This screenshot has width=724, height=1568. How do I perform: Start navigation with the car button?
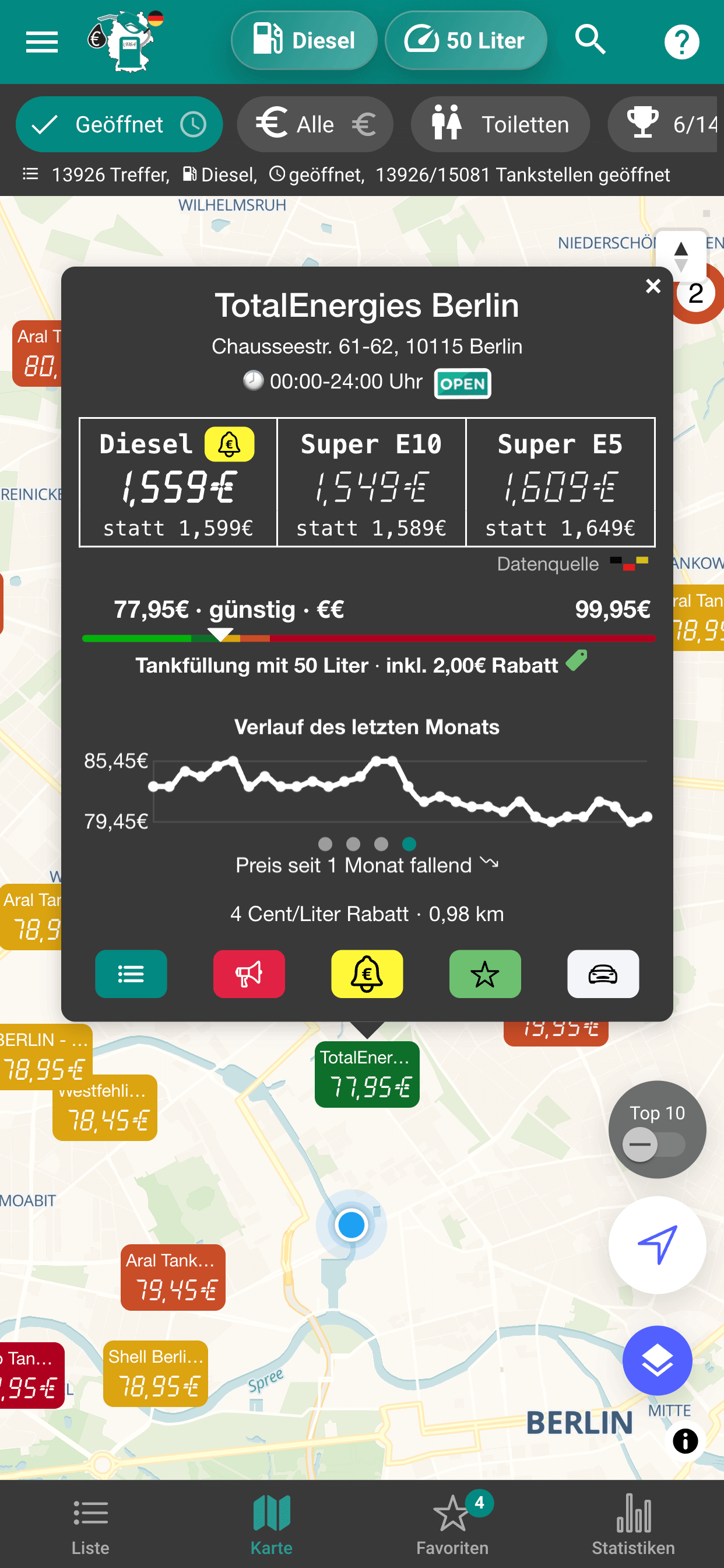click(x=603, y=974)
